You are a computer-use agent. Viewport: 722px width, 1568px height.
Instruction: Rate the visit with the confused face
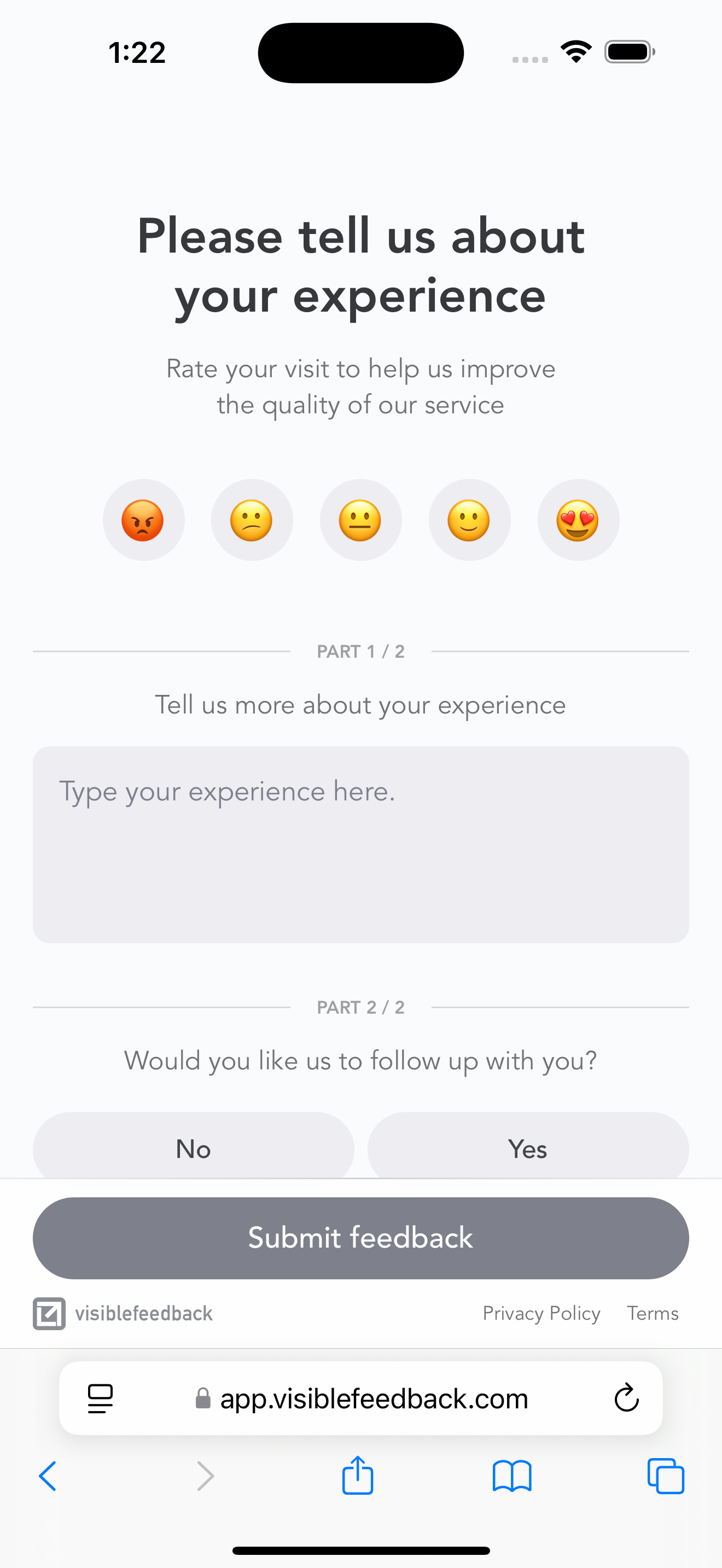(x=252, y=520)
